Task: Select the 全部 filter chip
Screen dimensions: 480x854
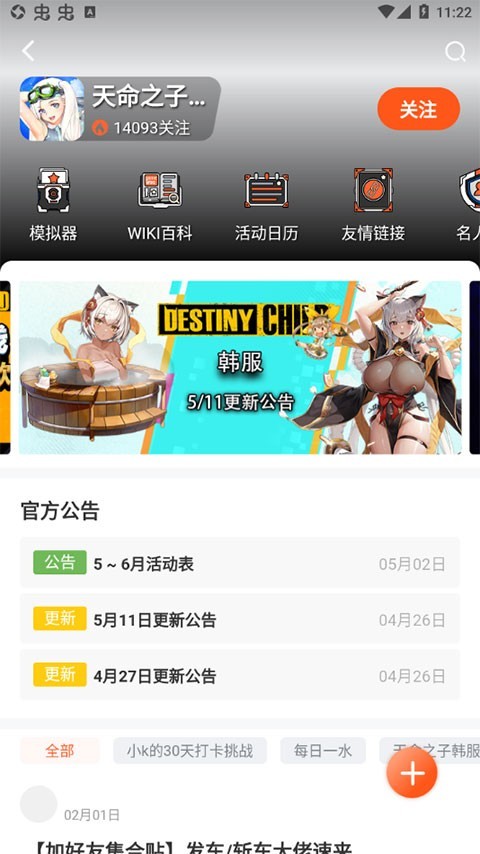Action: pyautogui.click(x=60, y=751)
